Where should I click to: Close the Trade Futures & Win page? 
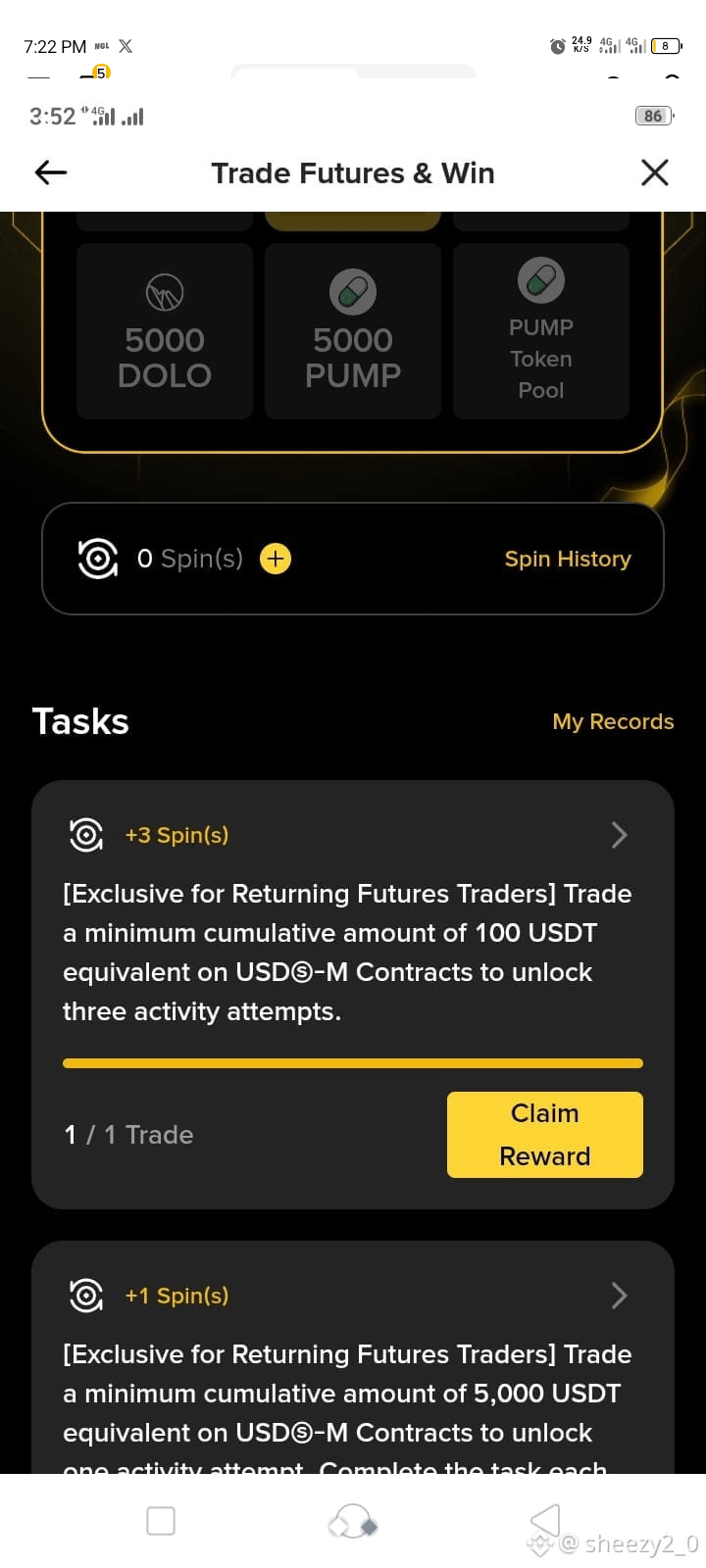point(654,173)
